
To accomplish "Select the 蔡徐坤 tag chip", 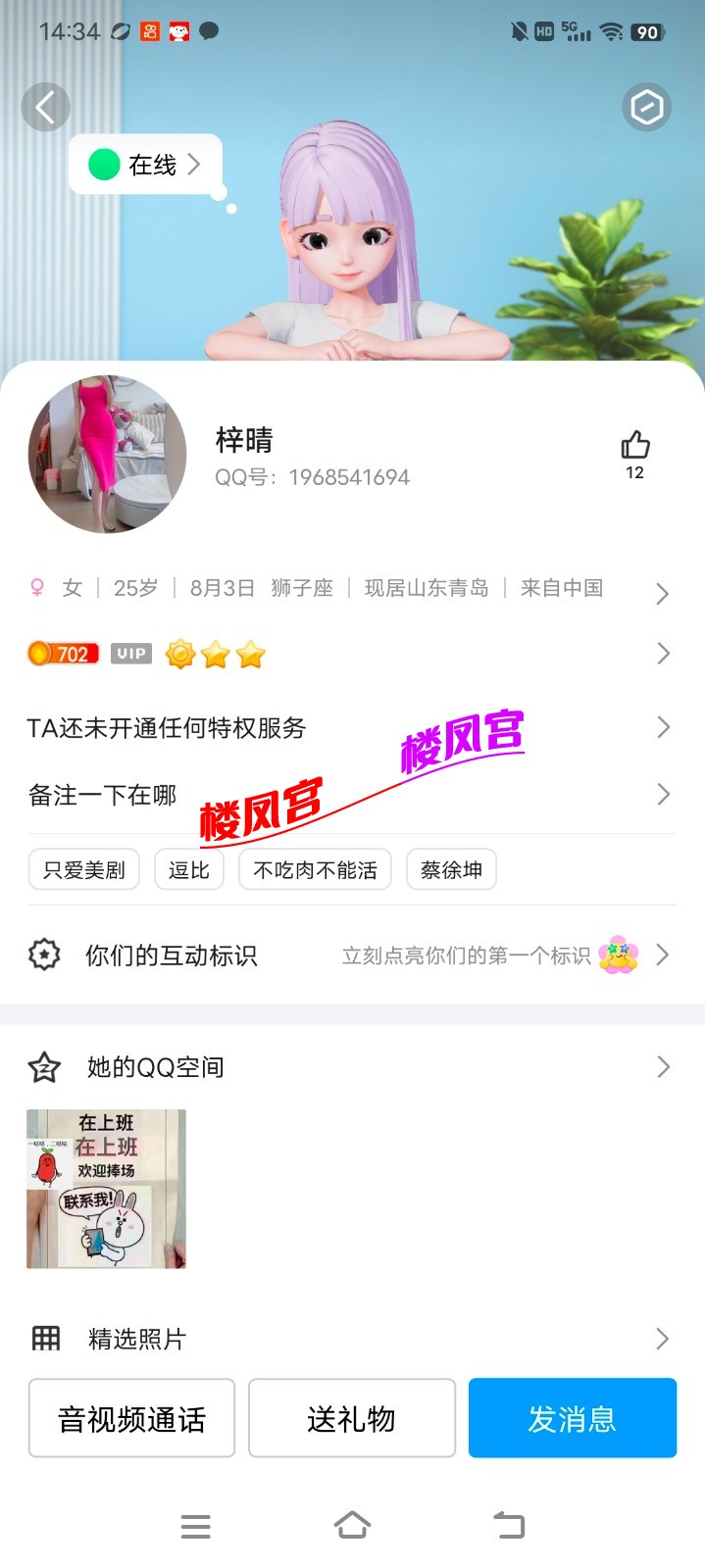I will coord(451,869).
